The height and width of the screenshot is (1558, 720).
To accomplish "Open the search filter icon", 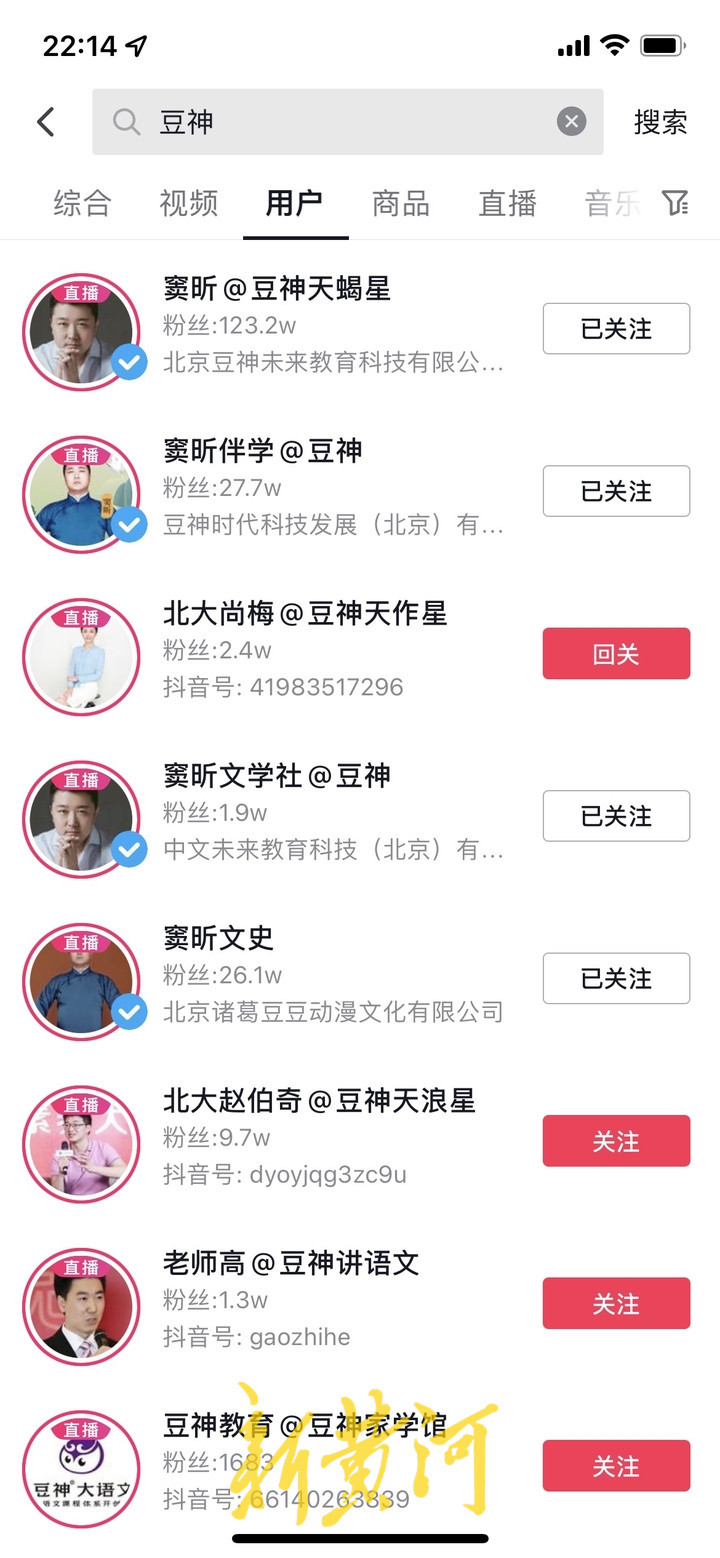I will [x=676, y=203].
